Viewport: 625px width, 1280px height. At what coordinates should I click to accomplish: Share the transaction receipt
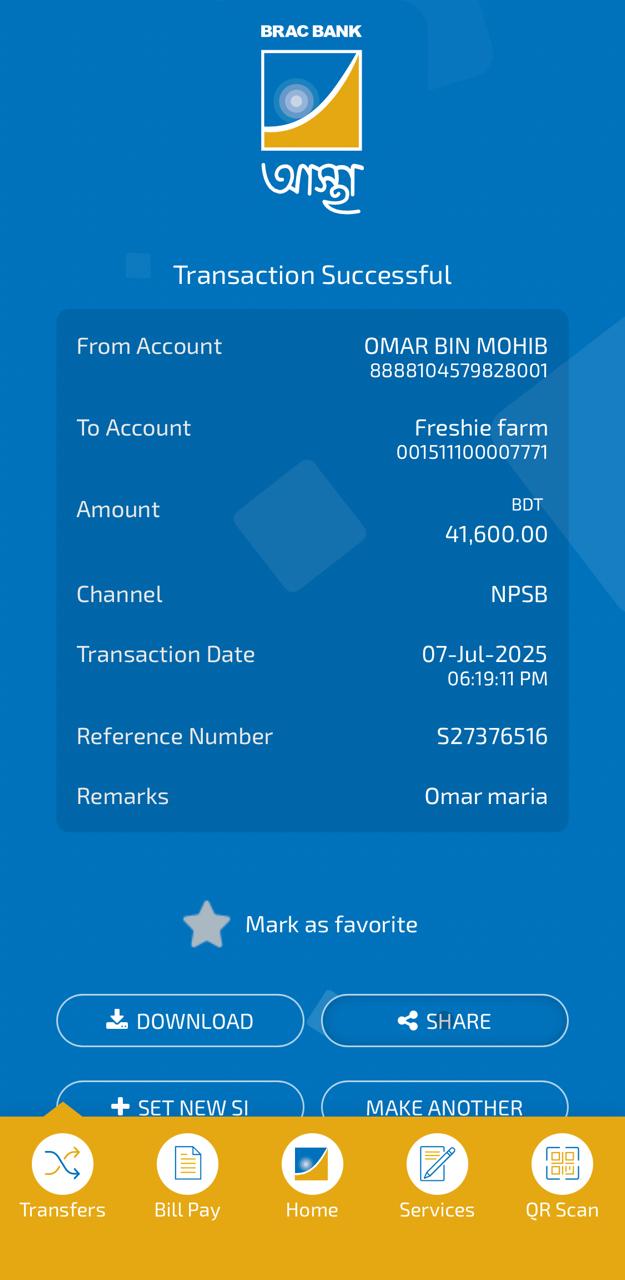444,1021
